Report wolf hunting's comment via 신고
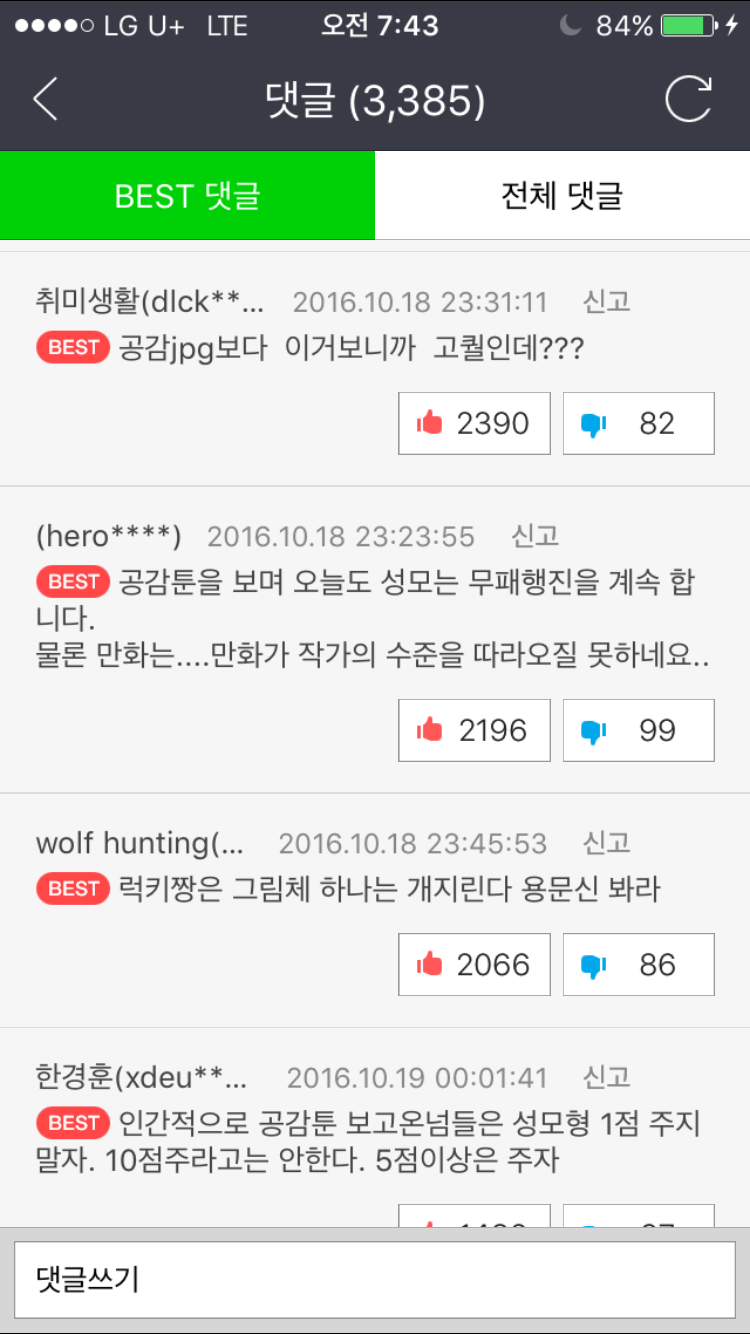This screenshot has width=750, height=1334. 607,843
